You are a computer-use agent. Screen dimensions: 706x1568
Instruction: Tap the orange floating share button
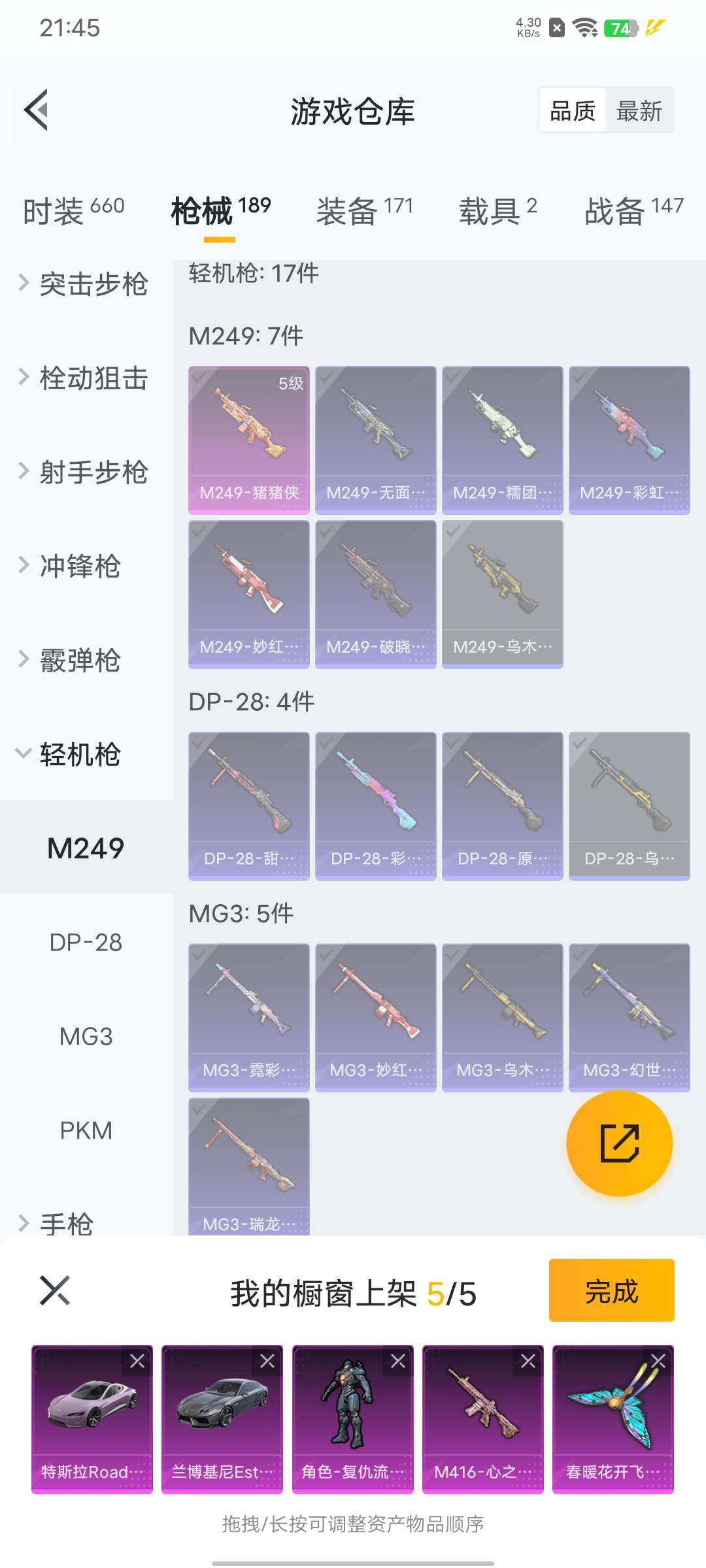pyautogui.click(x=619, y=1143)
